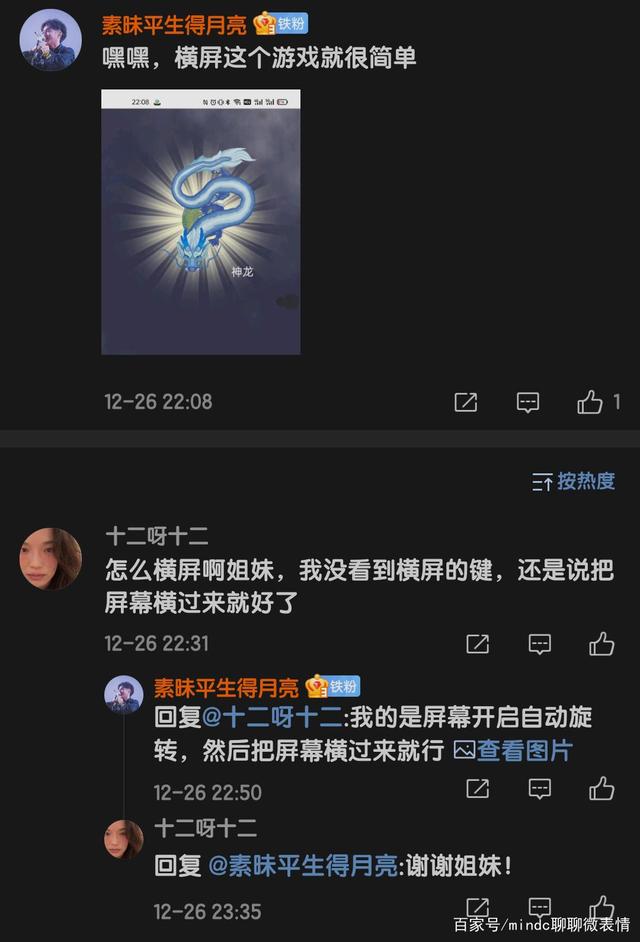Like the 12-26 22:50 reply
Viewport: 640px width, 942px height.
click(602, 790)
